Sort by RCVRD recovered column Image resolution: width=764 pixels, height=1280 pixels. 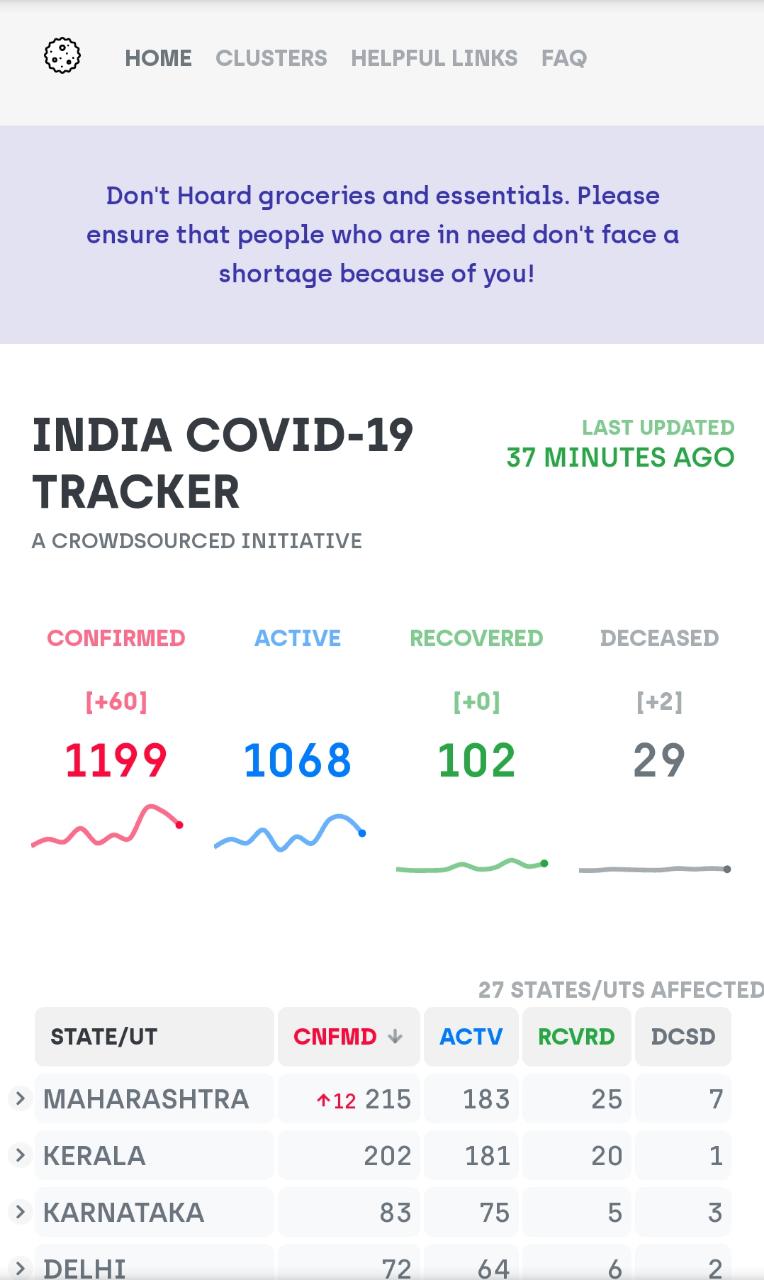576,1036
